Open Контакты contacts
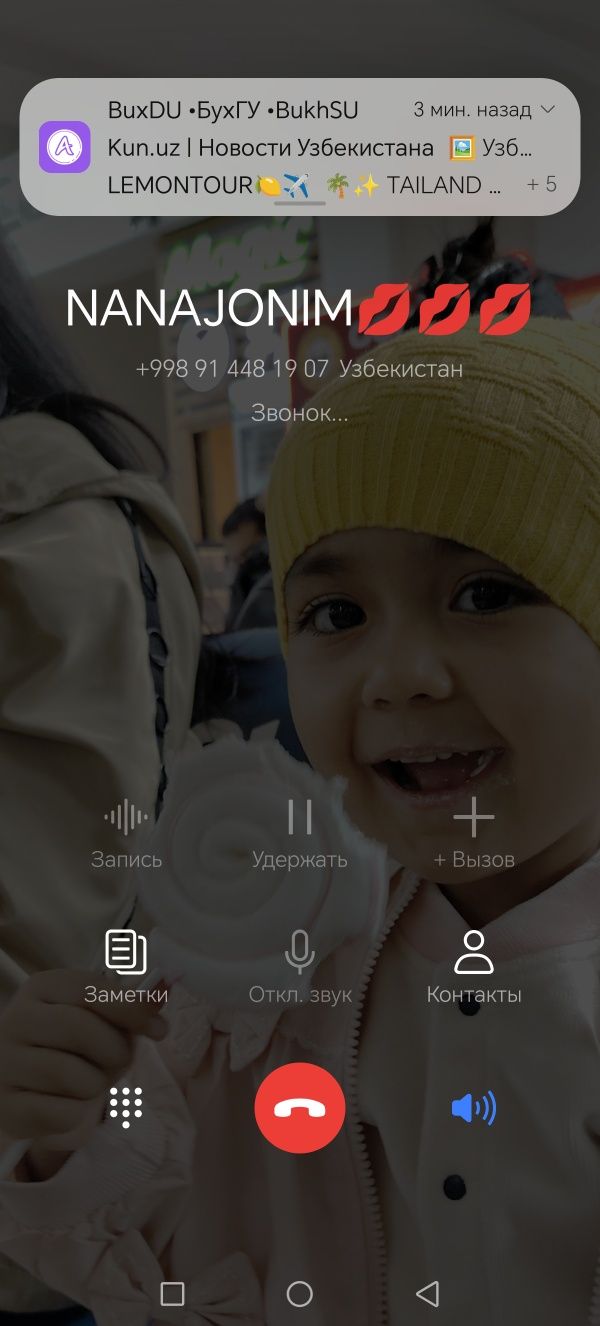The image size is (600, 1326). click(473, 966)
